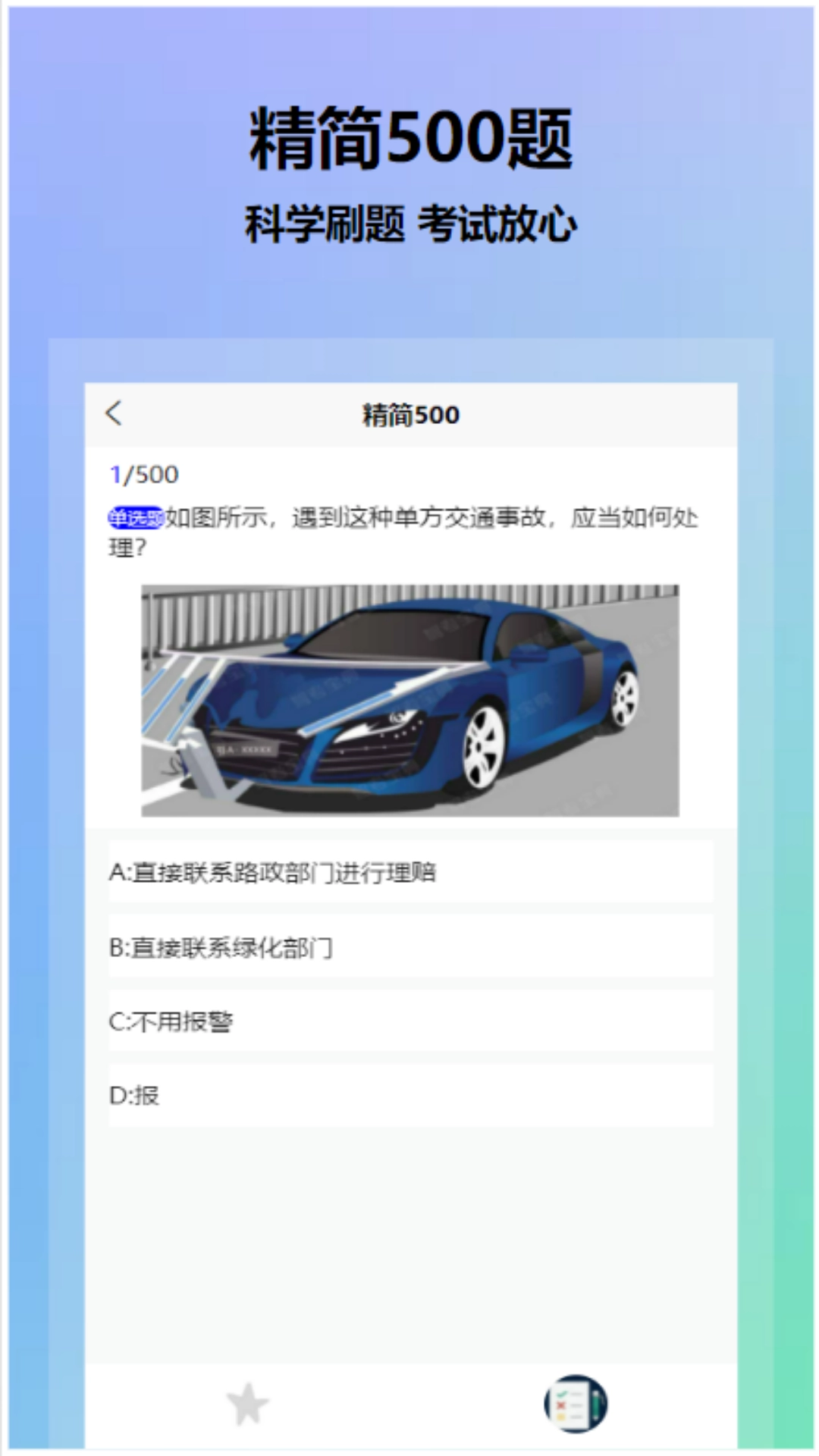Select option A 直接联系路政部门进行理赔
The width and height of the screenshot is (819, 1456).
click(409, 872)
